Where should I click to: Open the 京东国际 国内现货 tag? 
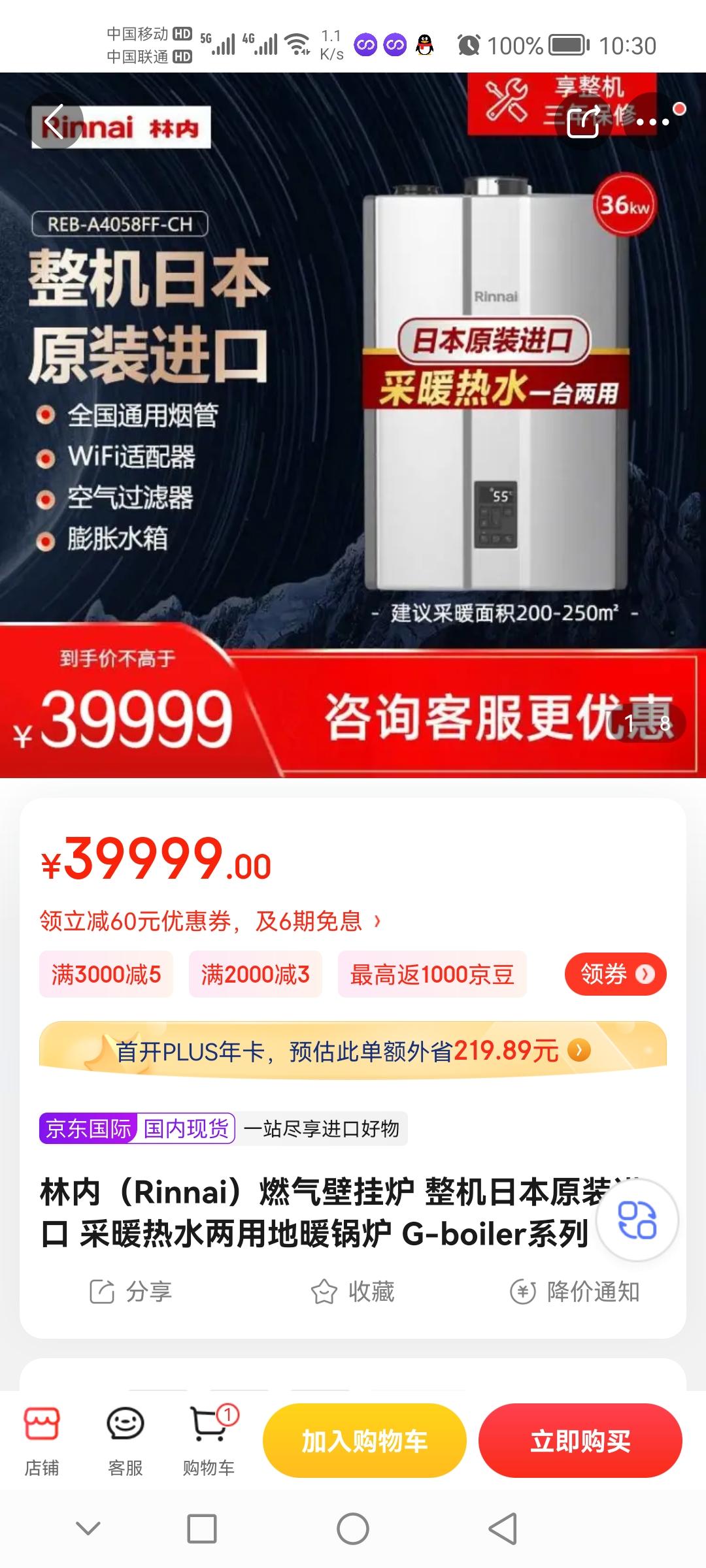pos(137,1128)
